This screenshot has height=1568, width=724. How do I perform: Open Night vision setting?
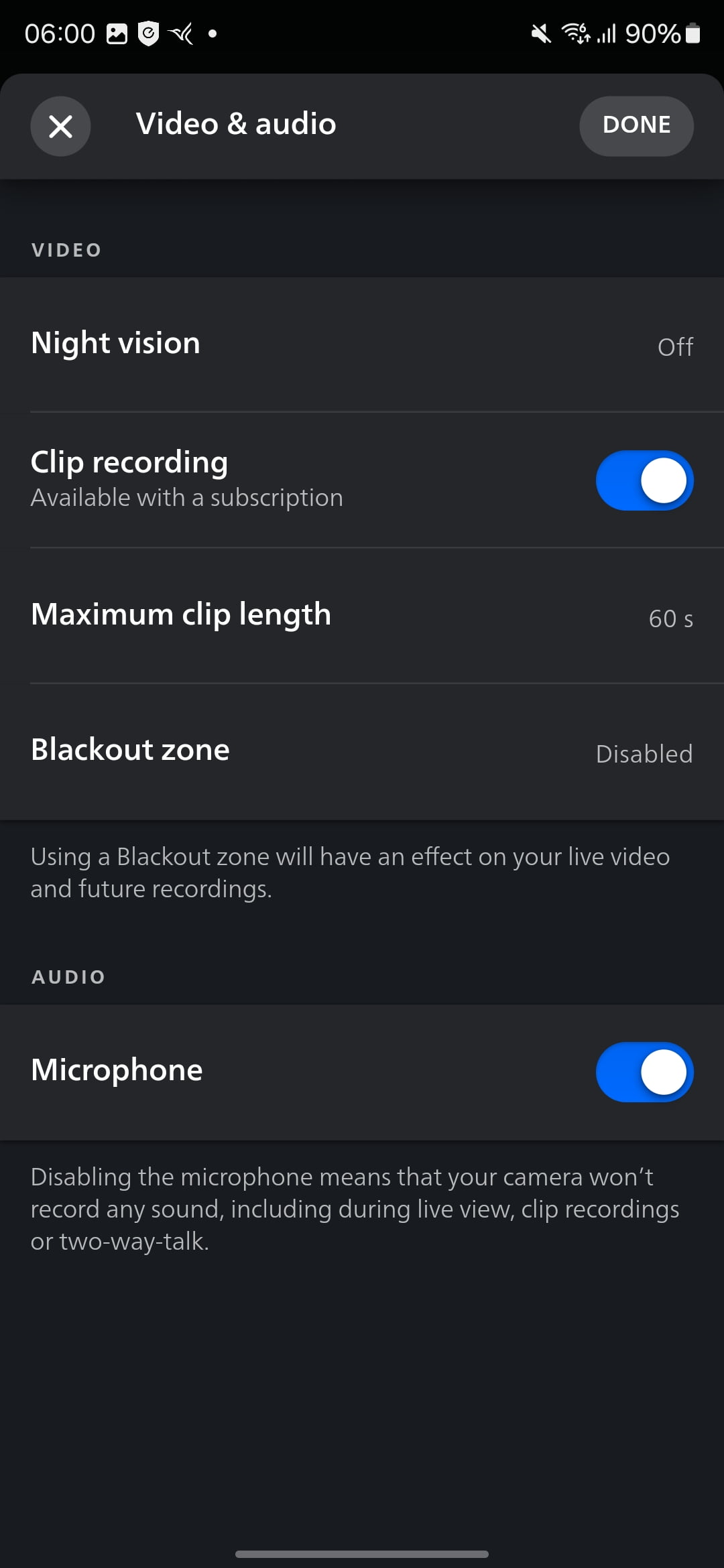coord(362,344)
